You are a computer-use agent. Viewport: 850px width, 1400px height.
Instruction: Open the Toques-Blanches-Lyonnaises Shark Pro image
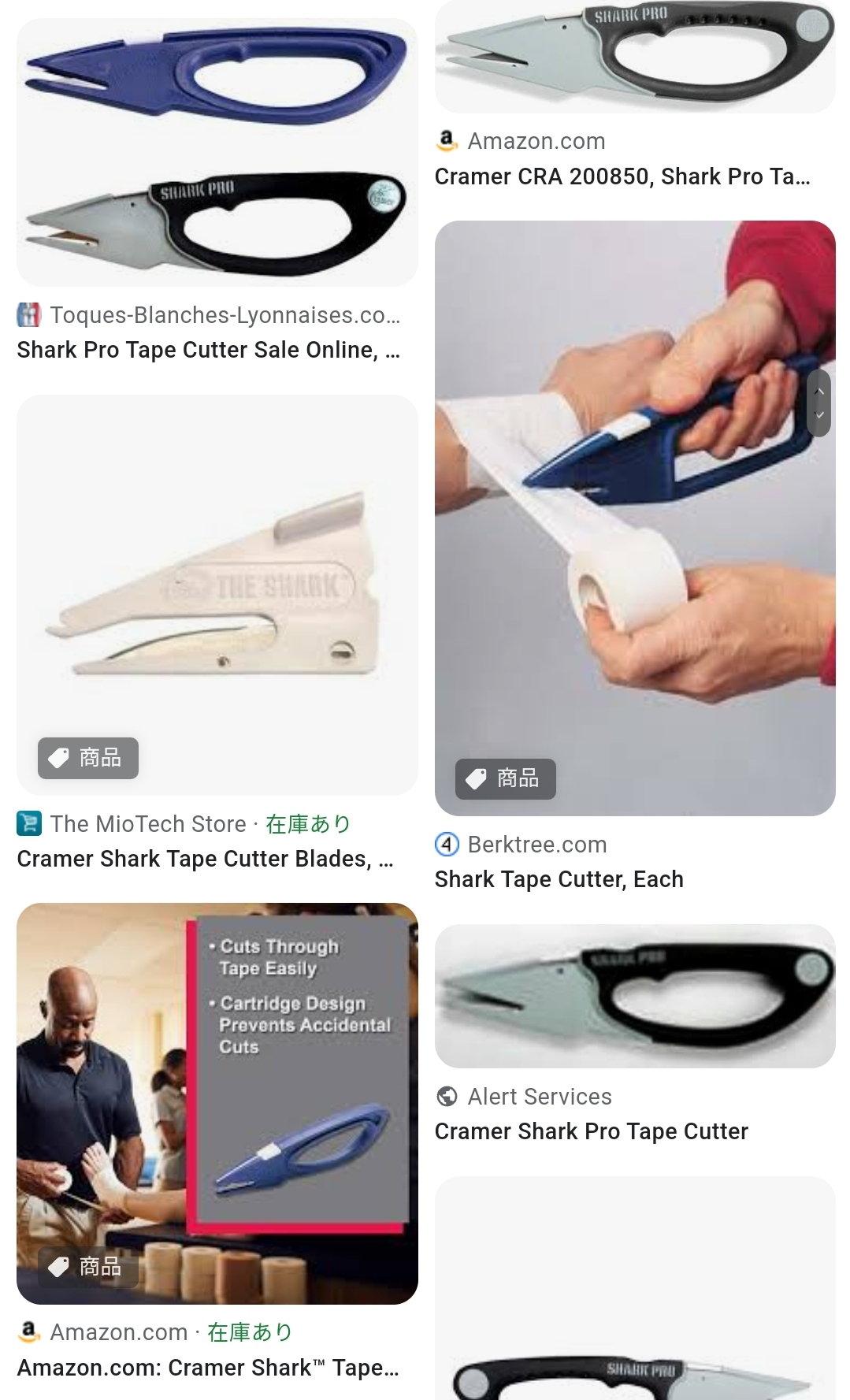[x=217, y=152]
